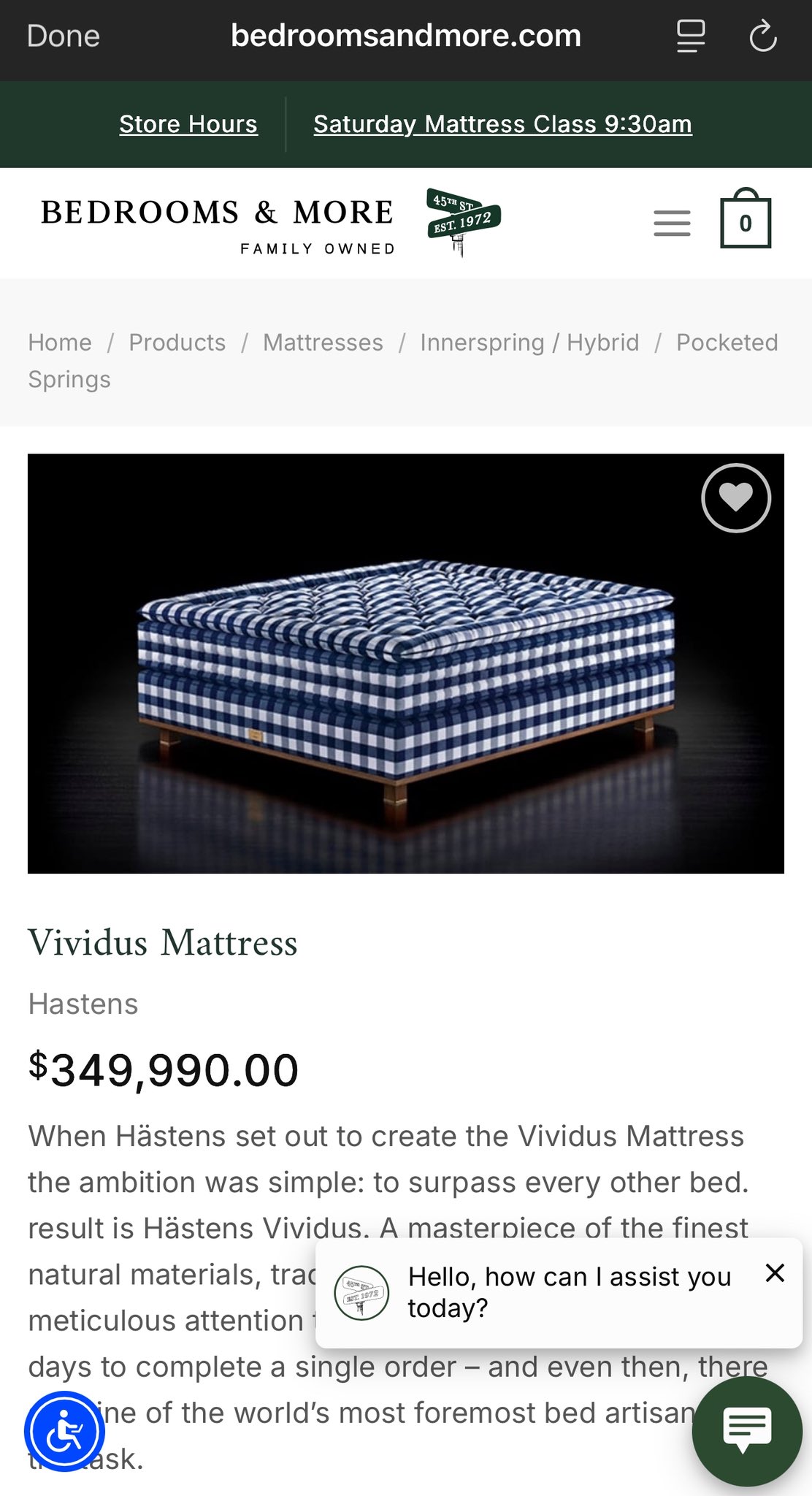The image size is (812, 1496).
Task: Open the Pocketed Springs breadcrumb link
Action: 727,343
